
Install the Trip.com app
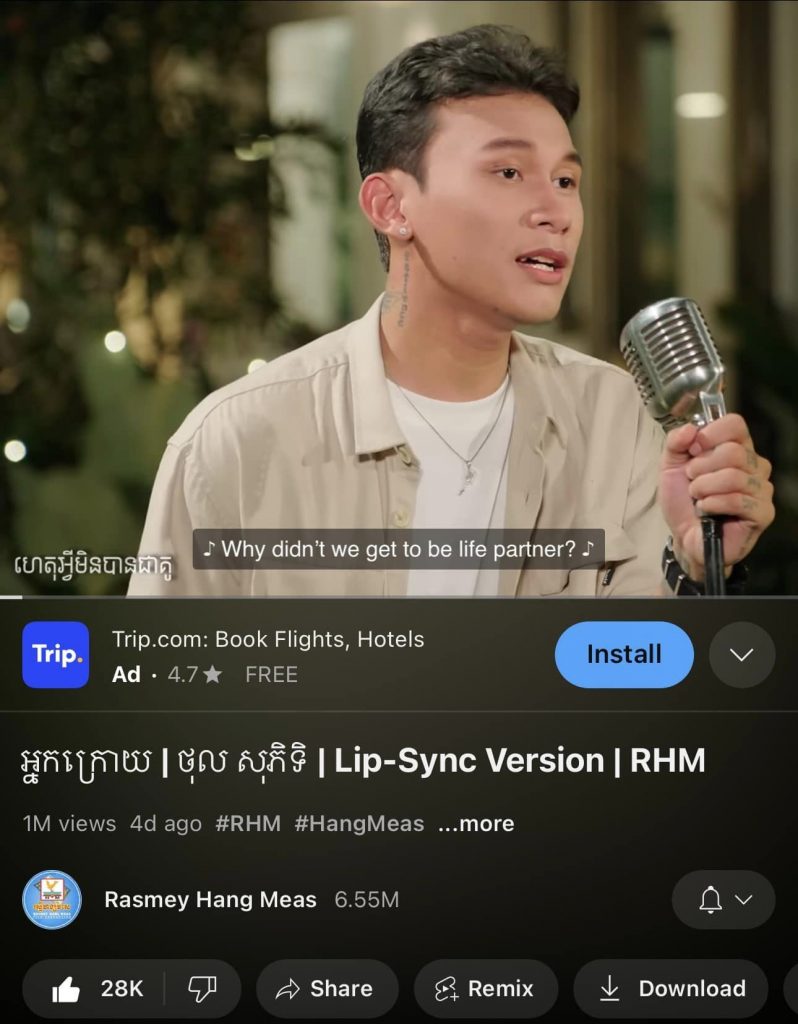coord(623,655)
